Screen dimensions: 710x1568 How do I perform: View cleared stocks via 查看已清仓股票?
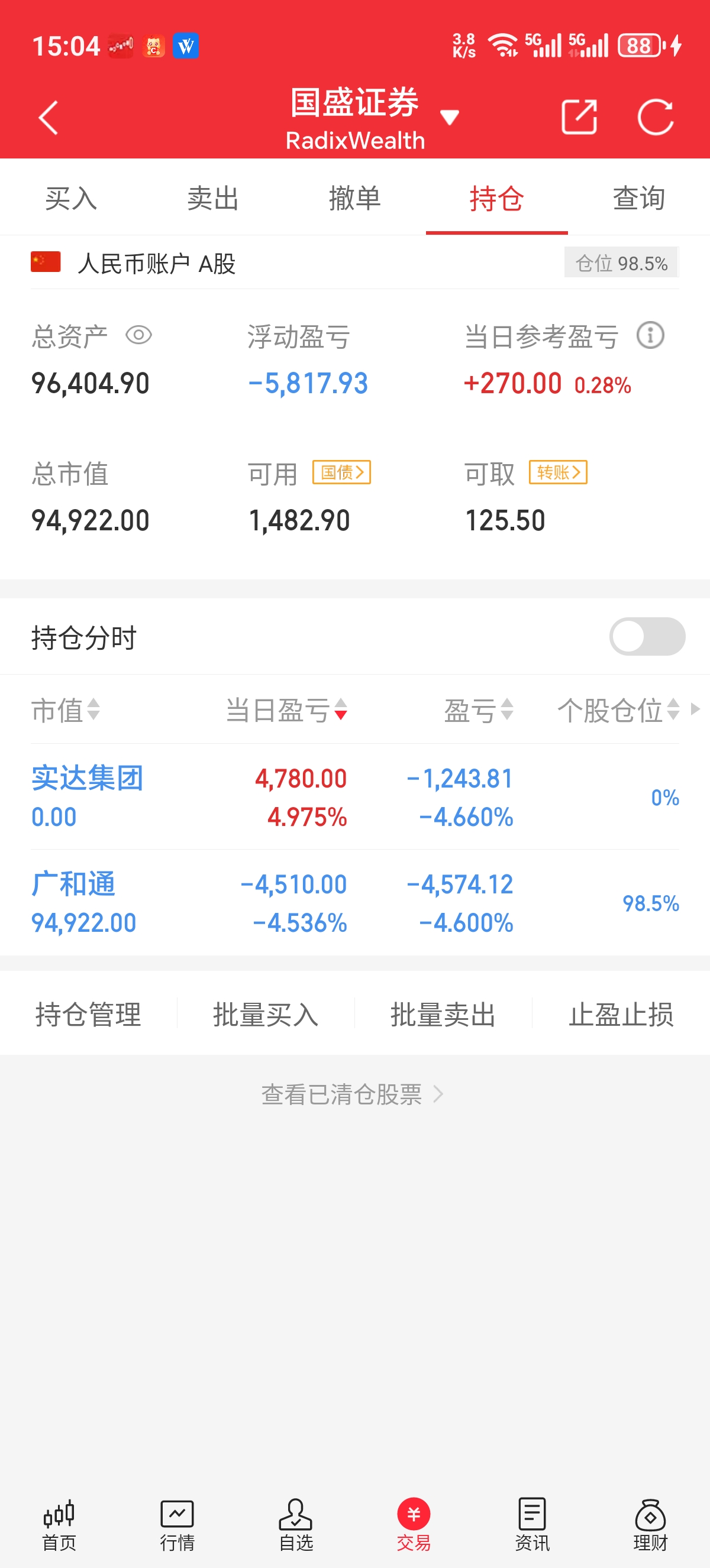[x=353, y=1094]
